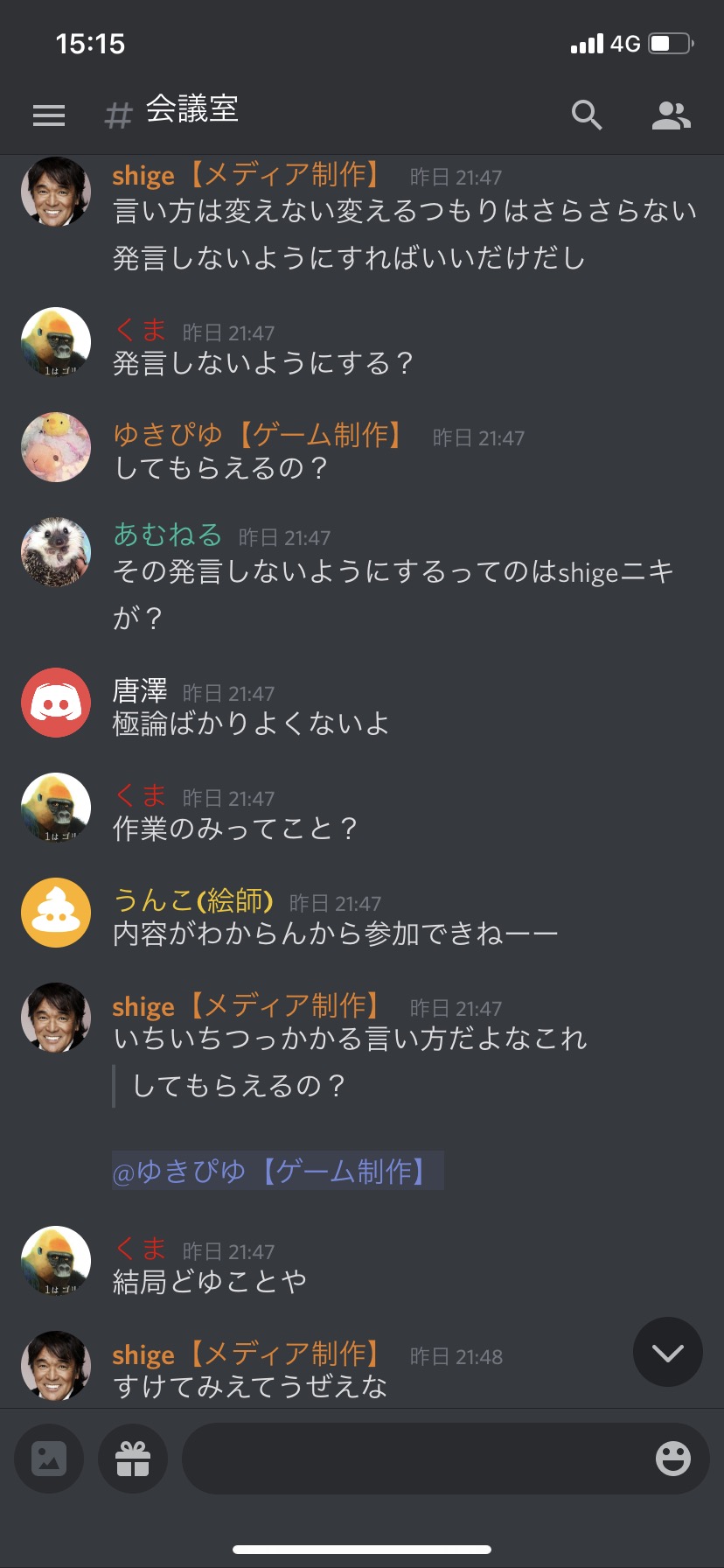Open あむねる's hedgehog avatar profile
Screen dimensions: 724x1568
point(56,551)
